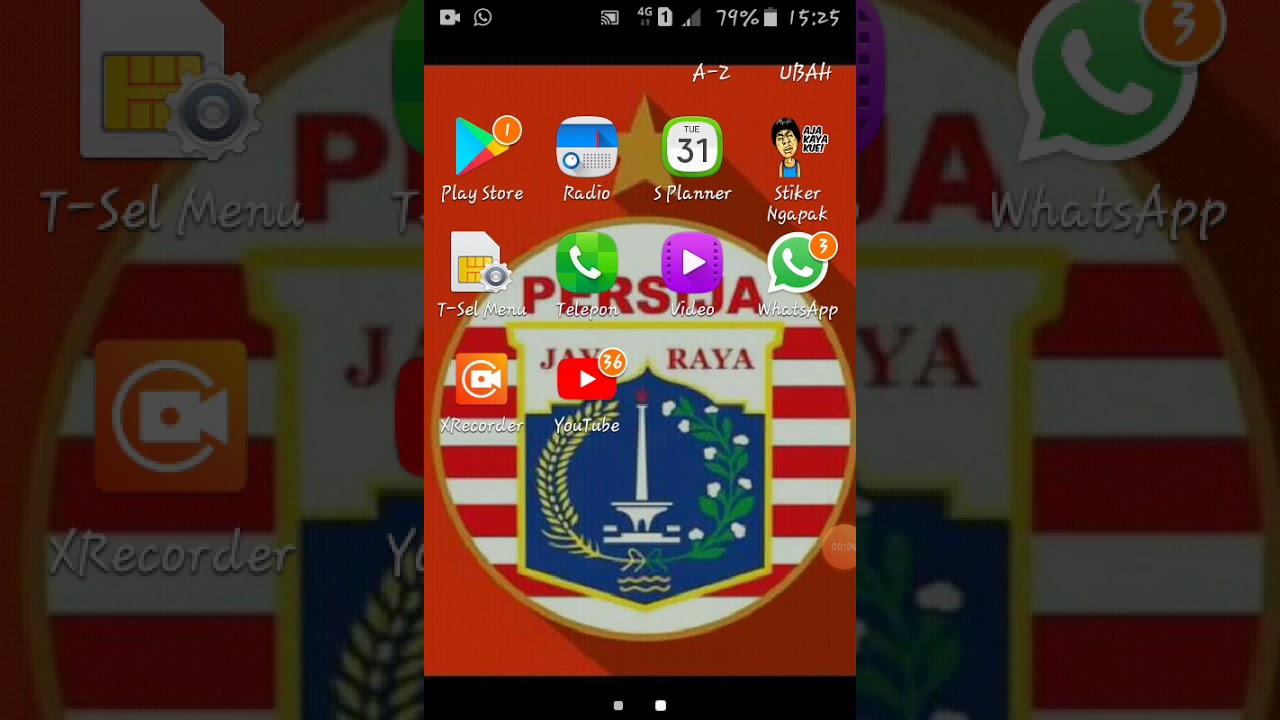Launch the XRecorder app
Image resolution: width=1280 pixels, height=720 pixels.
[x=482, y=380]
